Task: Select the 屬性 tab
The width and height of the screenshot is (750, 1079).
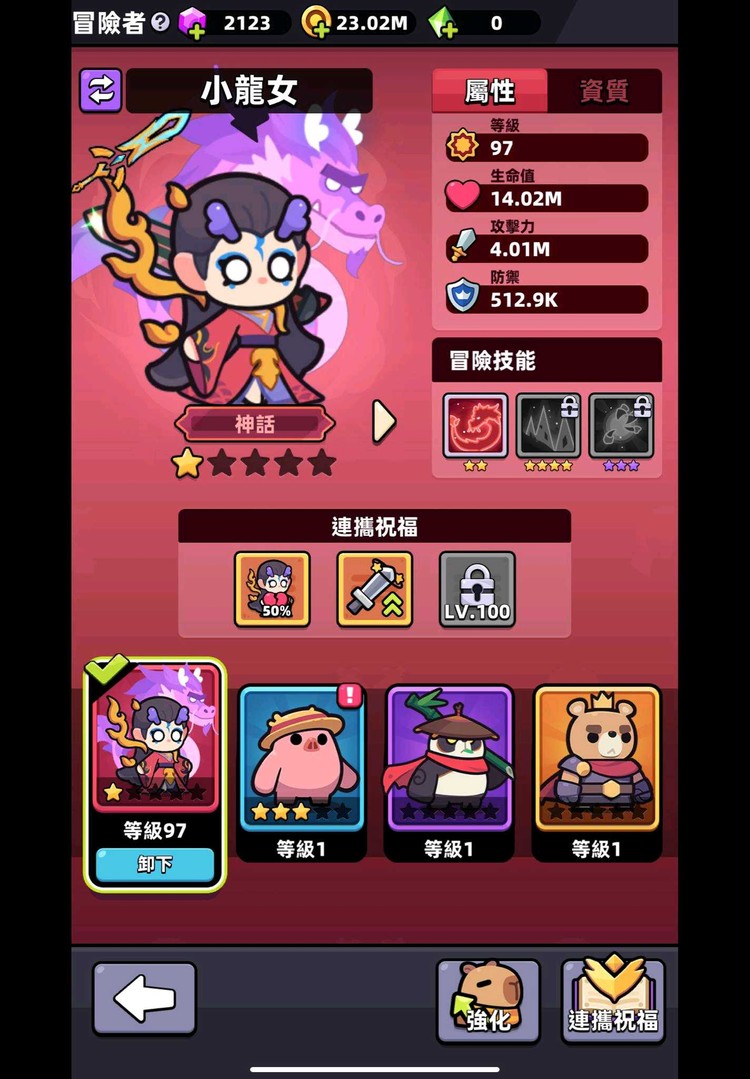Action: pos(490,91)
